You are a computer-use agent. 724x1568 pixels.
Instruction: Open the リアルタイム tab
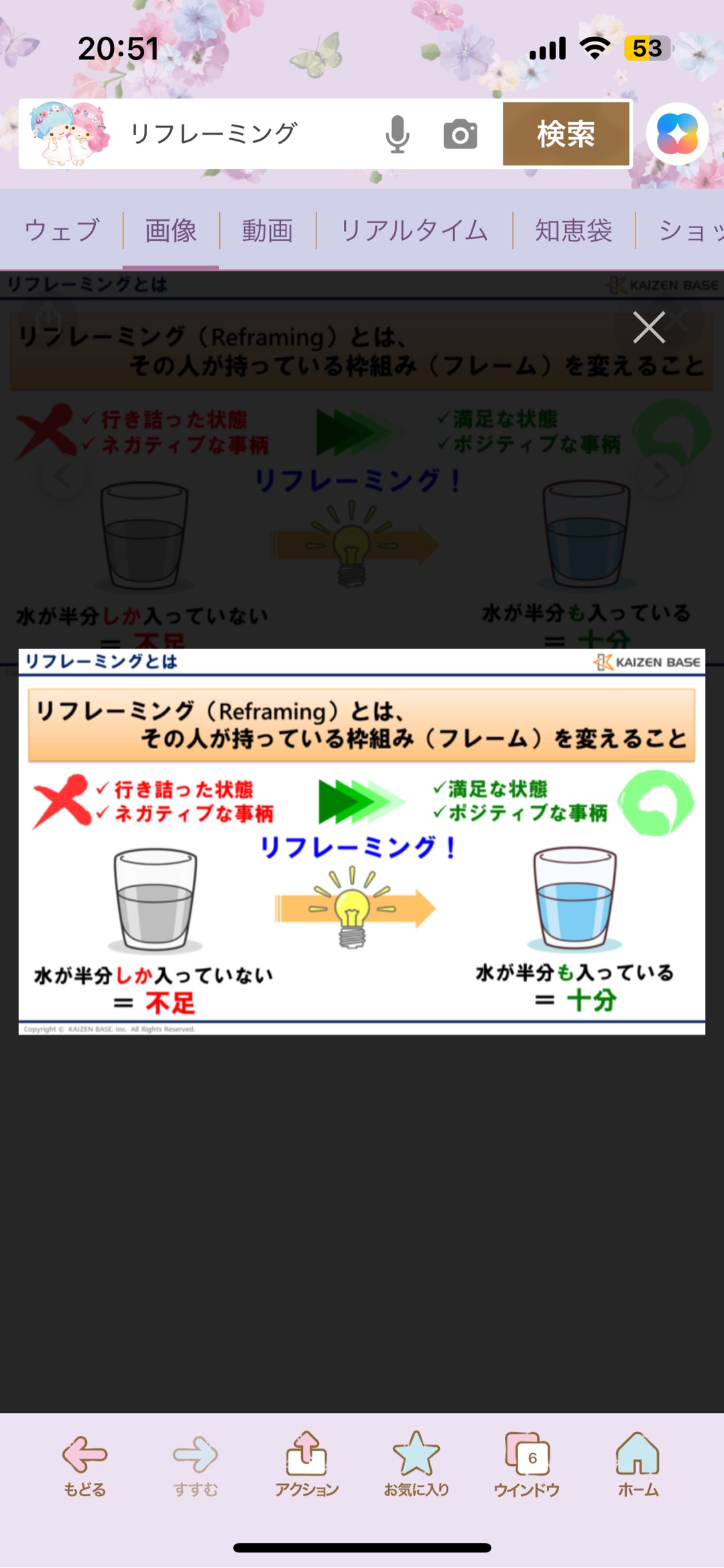[x=414, y=231]
